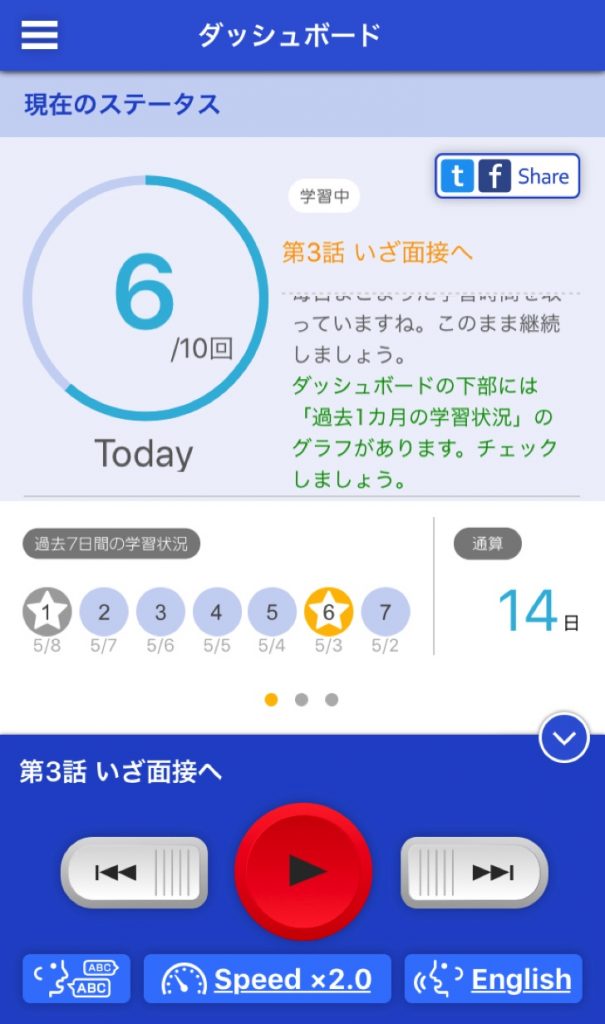605x1024 pixels.
Task: Play the lesson audio
Action: click(x=303, y=871)
